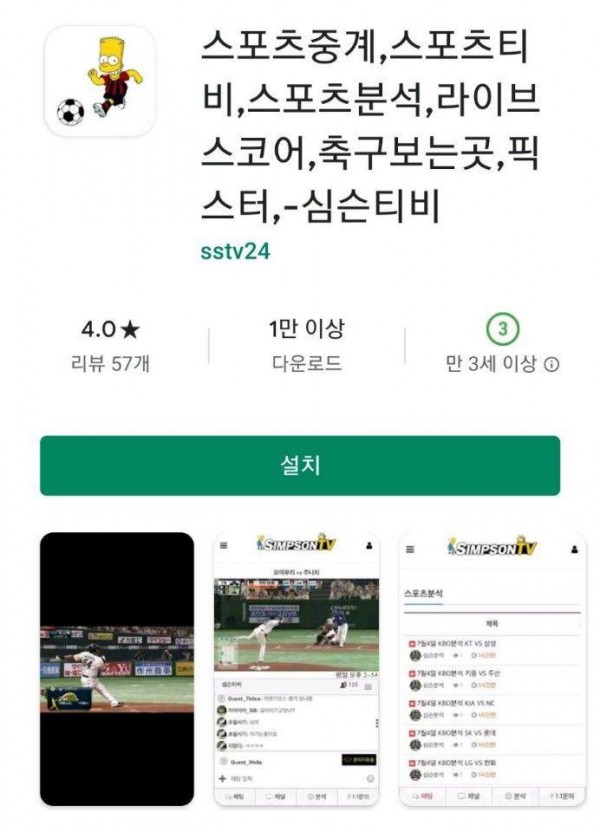This screenshot has width=600, height=832.
Task: Open the third 스포츠분석 list screenshot
Action: pyautogui.click(x=491, y=670)
